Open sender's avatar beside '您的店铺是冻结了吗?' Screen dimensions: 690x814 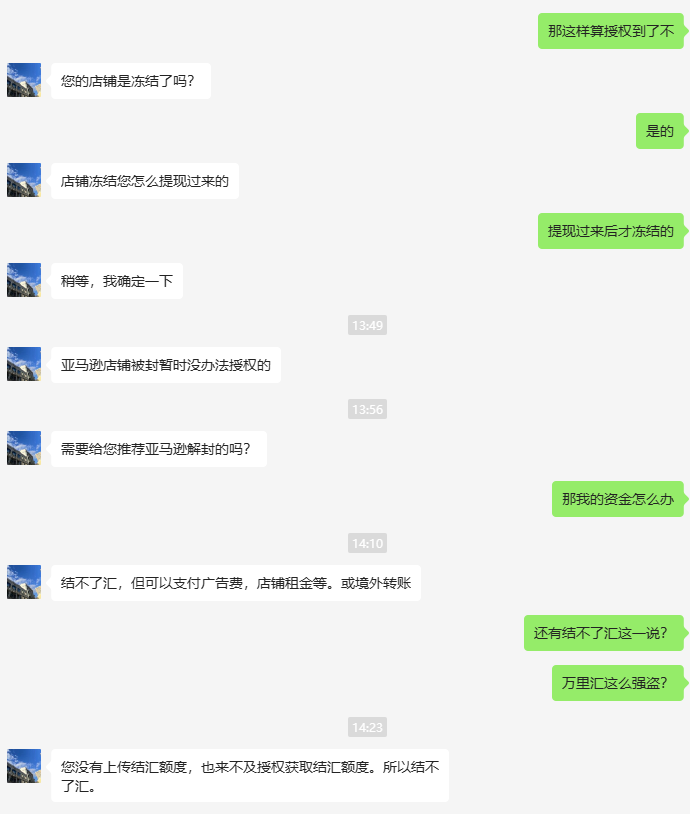(x=24, y=80)
